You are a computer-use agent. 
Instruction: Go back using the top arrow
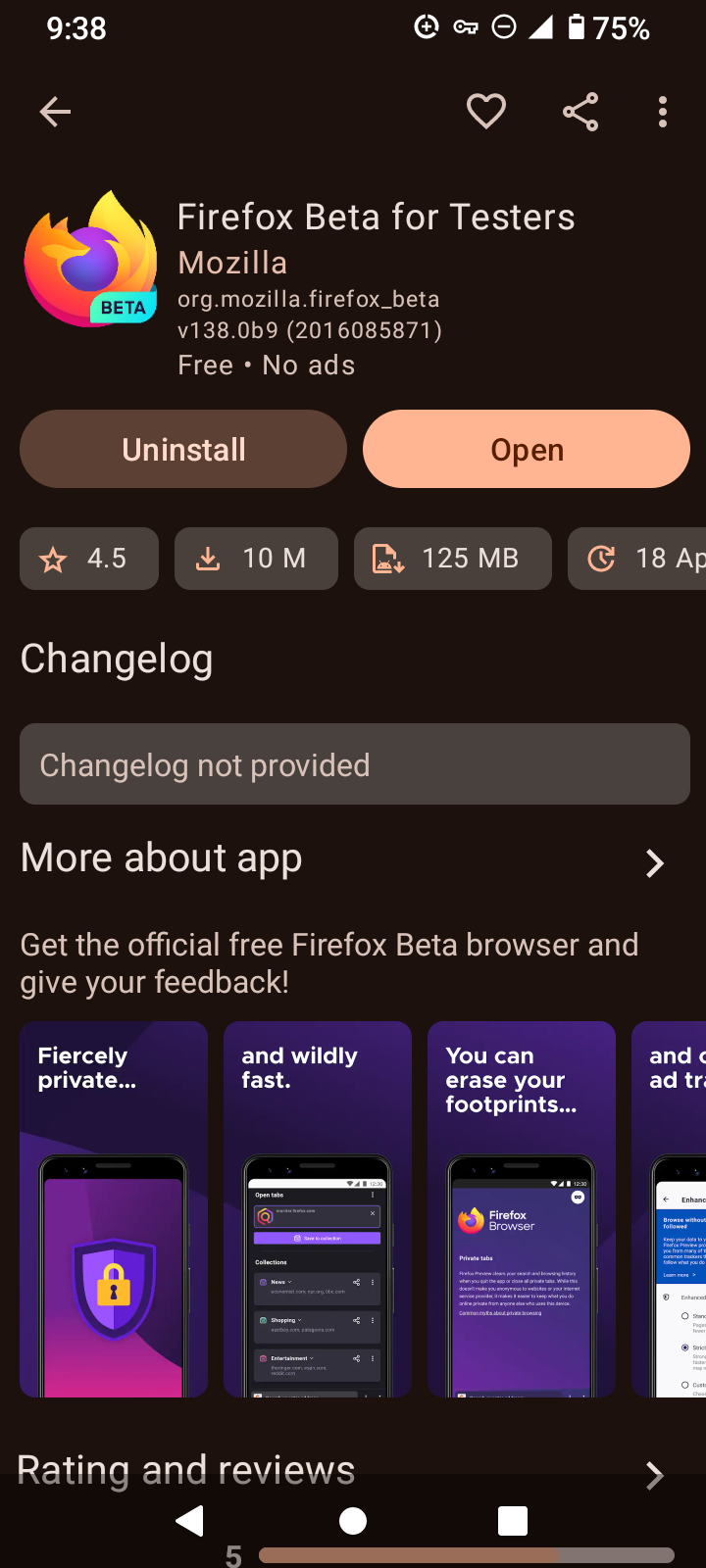coord(55,112)
